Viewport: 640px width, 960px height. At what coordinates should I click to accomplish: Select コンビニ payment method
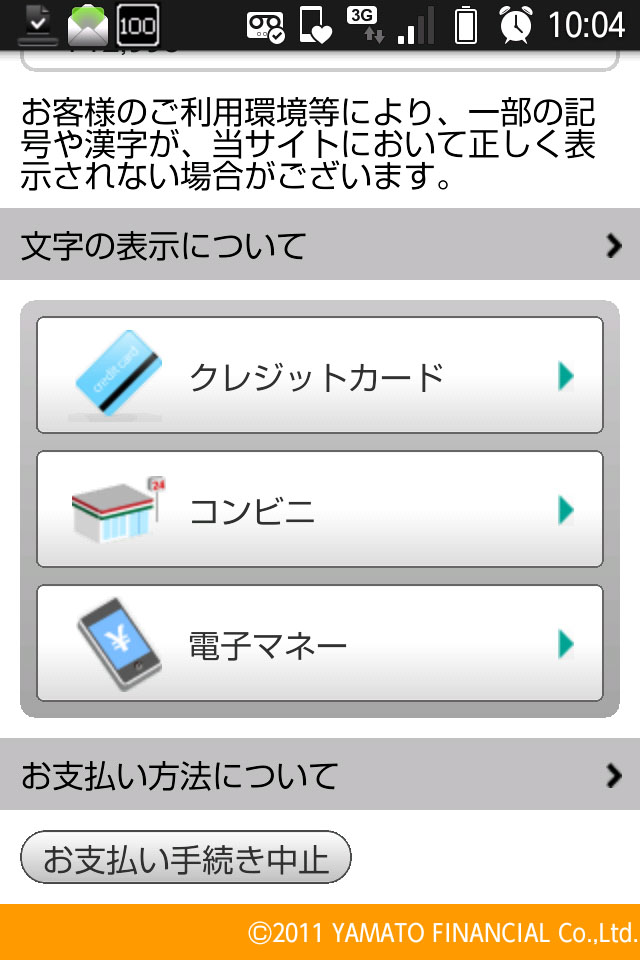(320, 510)
